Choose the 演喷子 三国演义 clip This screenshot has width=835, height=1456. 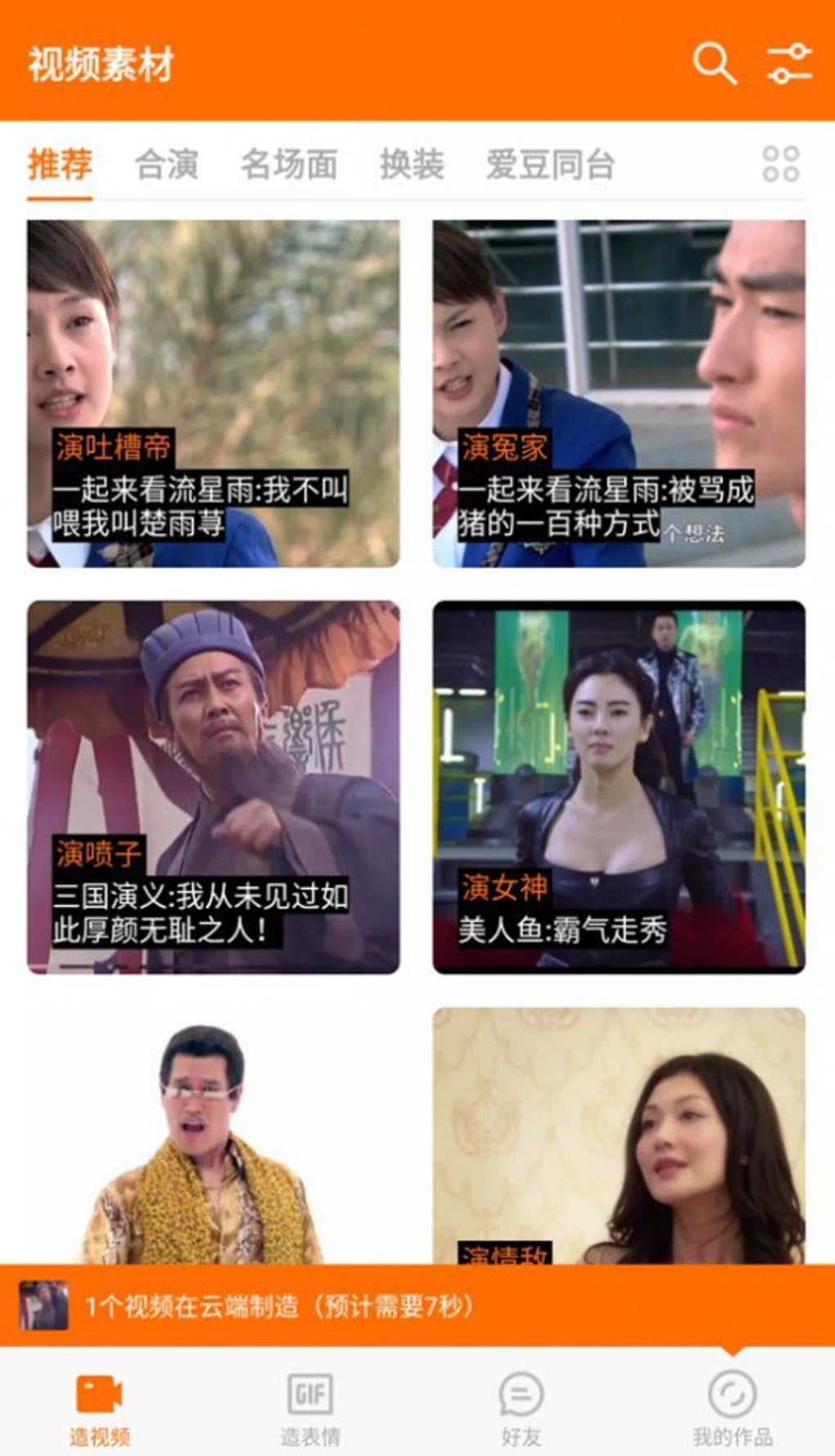point(213,787)
